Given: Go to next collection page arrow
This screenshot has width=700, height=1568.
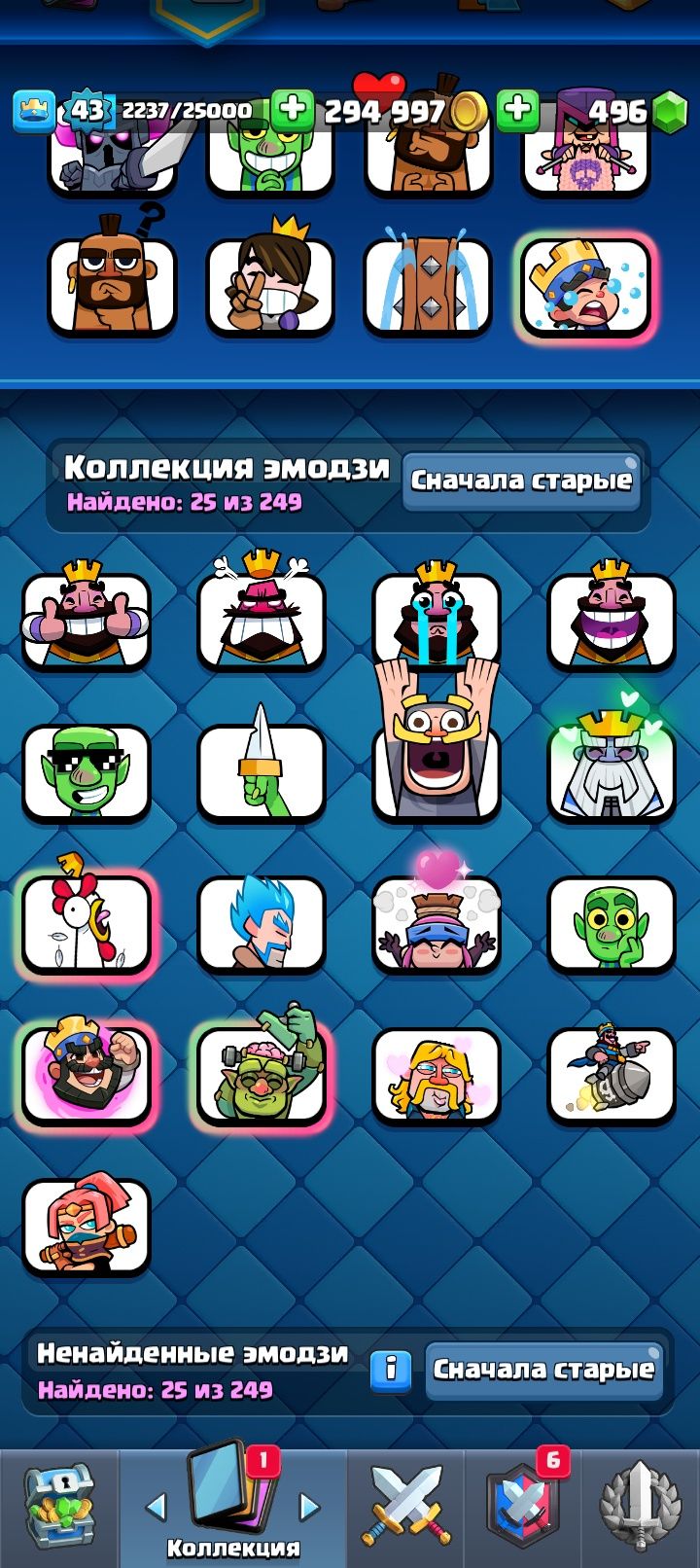Looking at the screenshot, I should coord(310,1508).
